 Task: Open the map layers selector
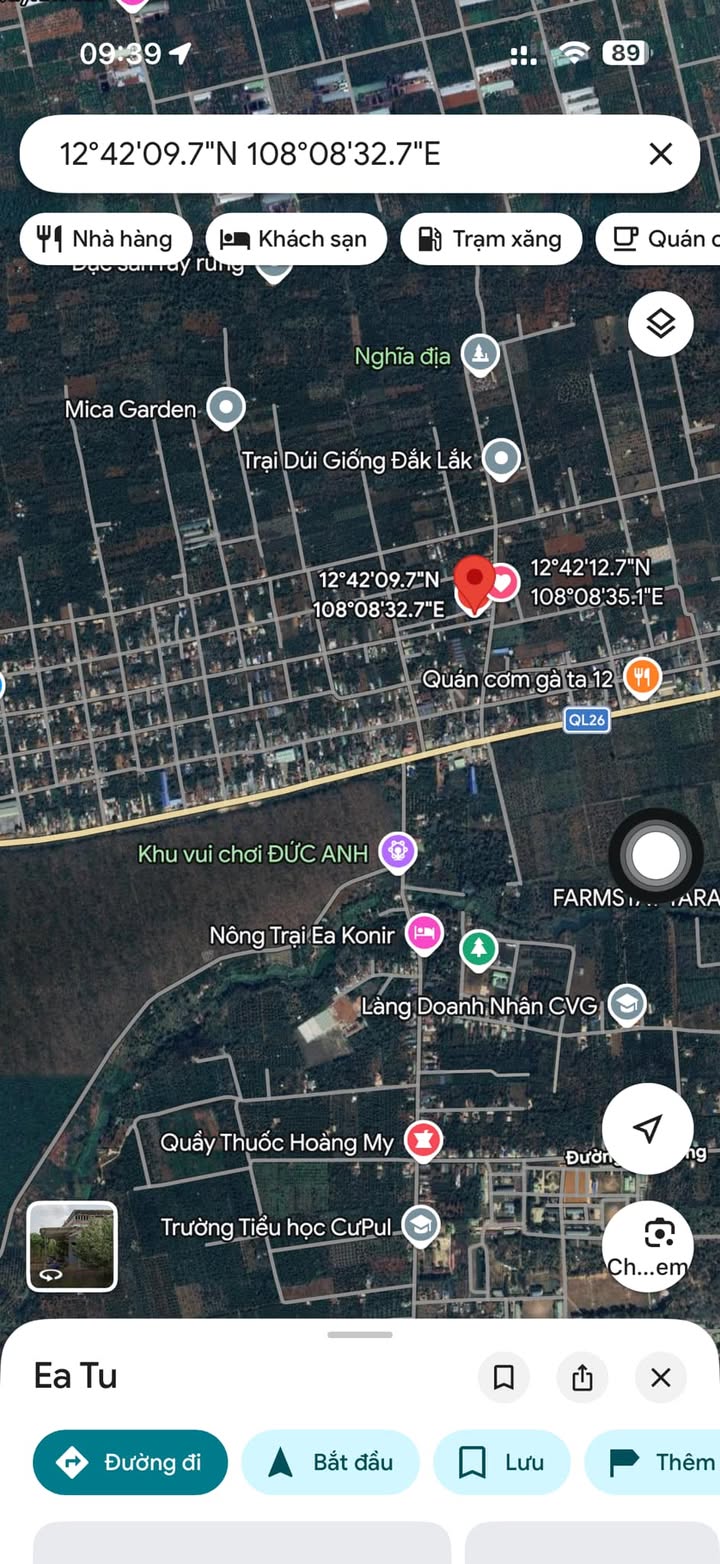pos(660,324)
